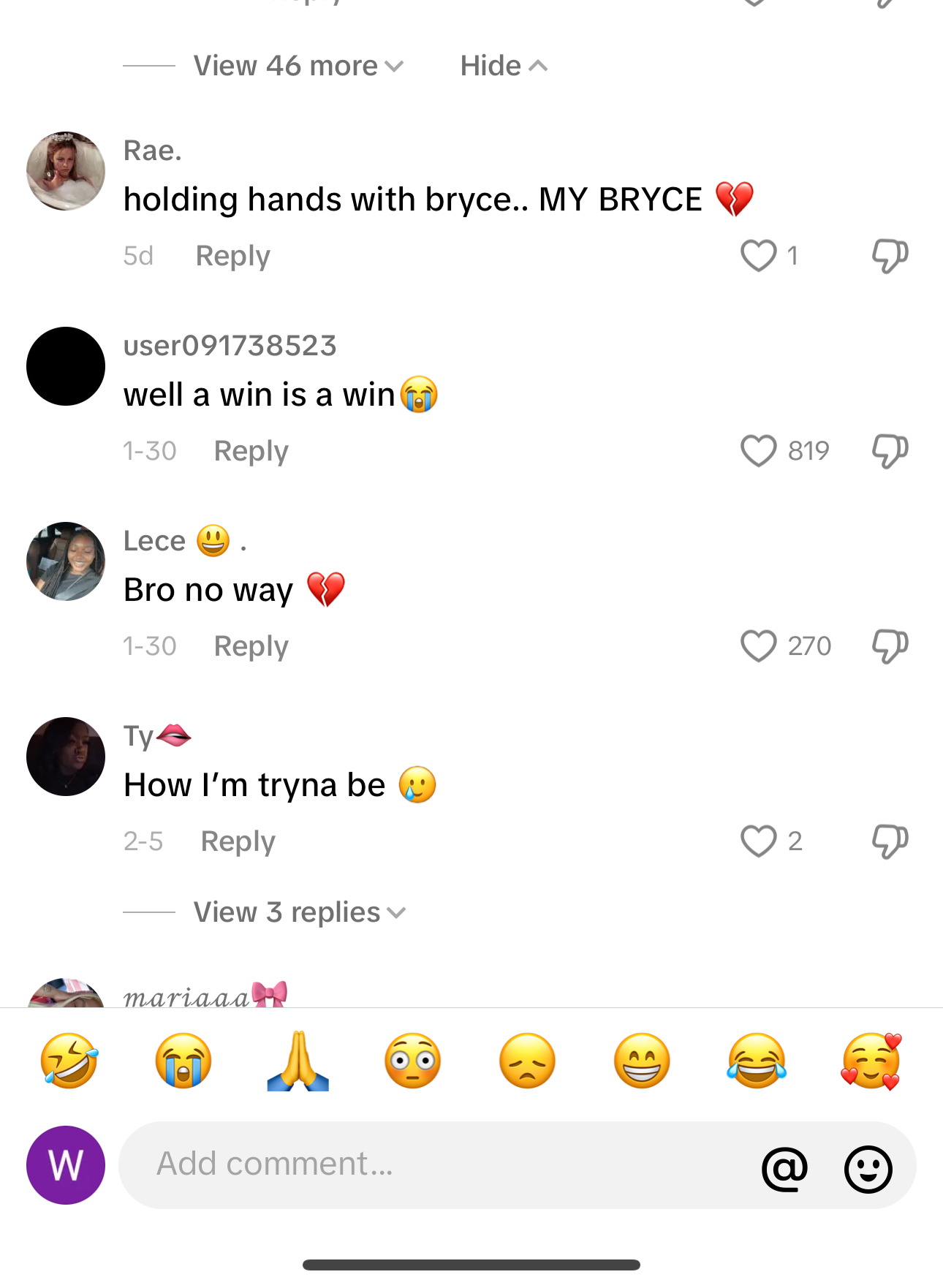Expand View 3 replies under Ty's comment
943x1288 pixels.
tap(298, 912)
